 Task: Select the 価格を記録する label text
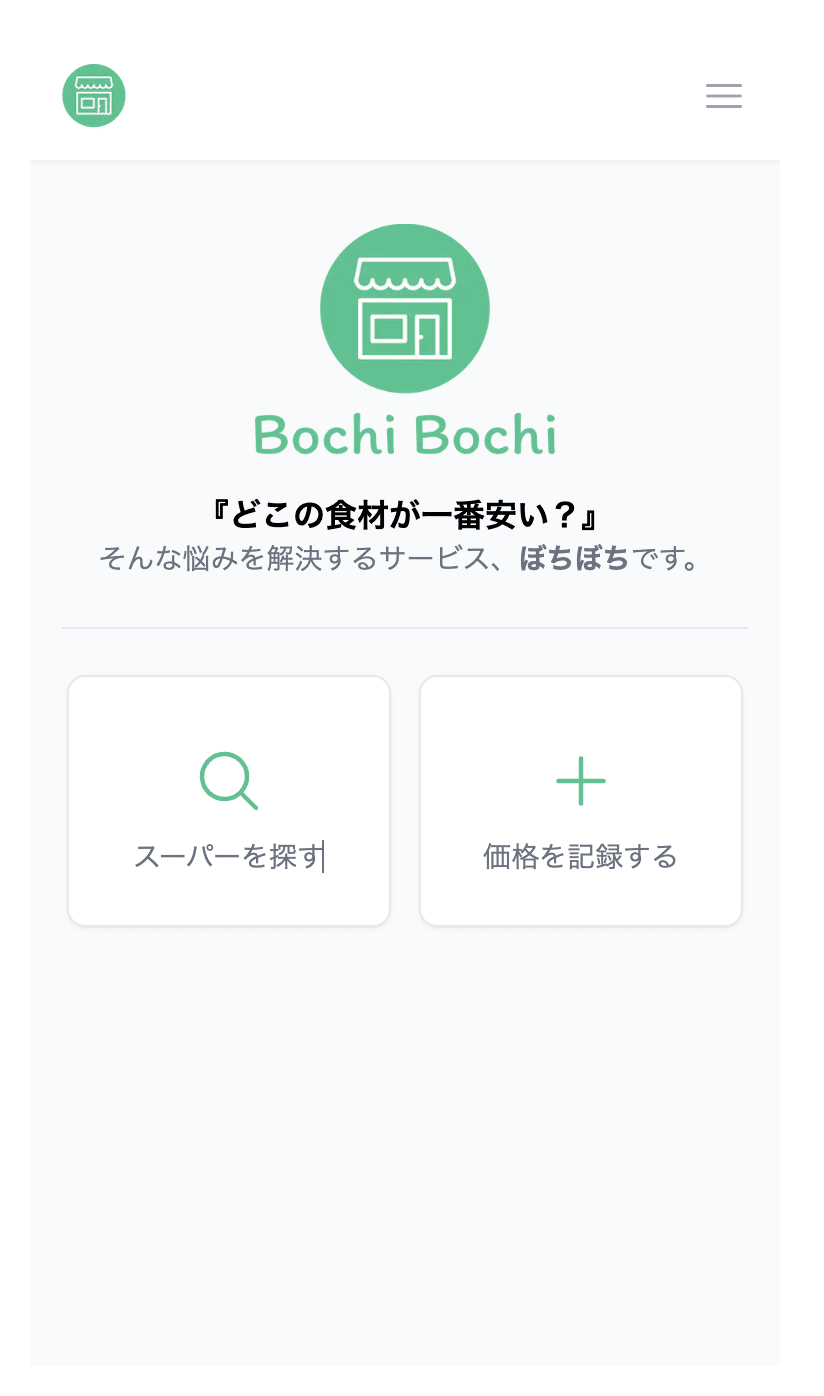581,856
